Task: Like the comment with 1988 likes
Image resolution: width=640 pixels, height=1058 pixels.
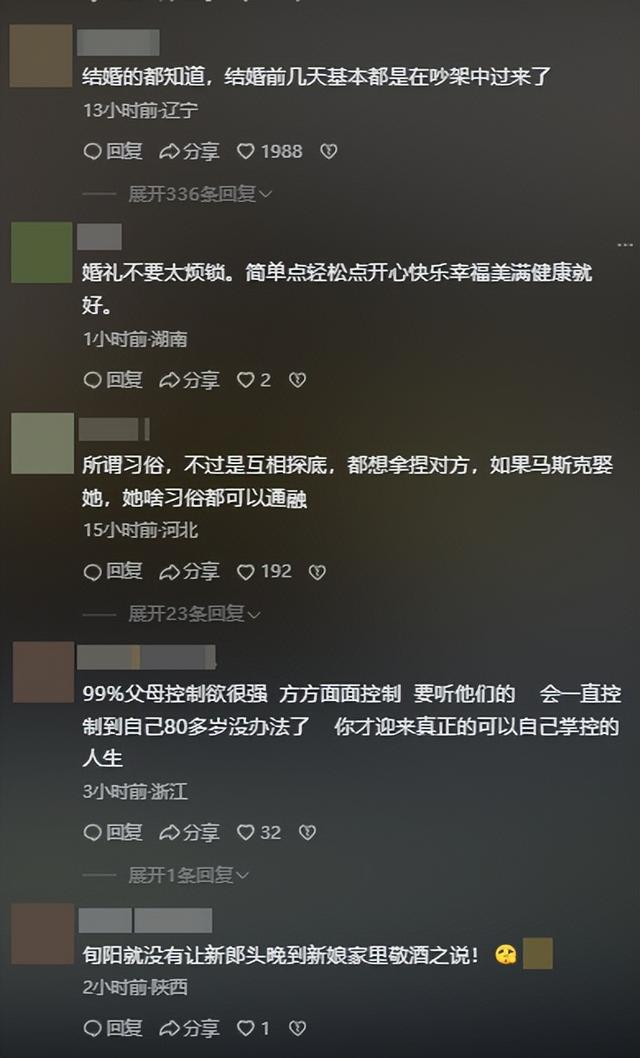Action: pos(269,151)
